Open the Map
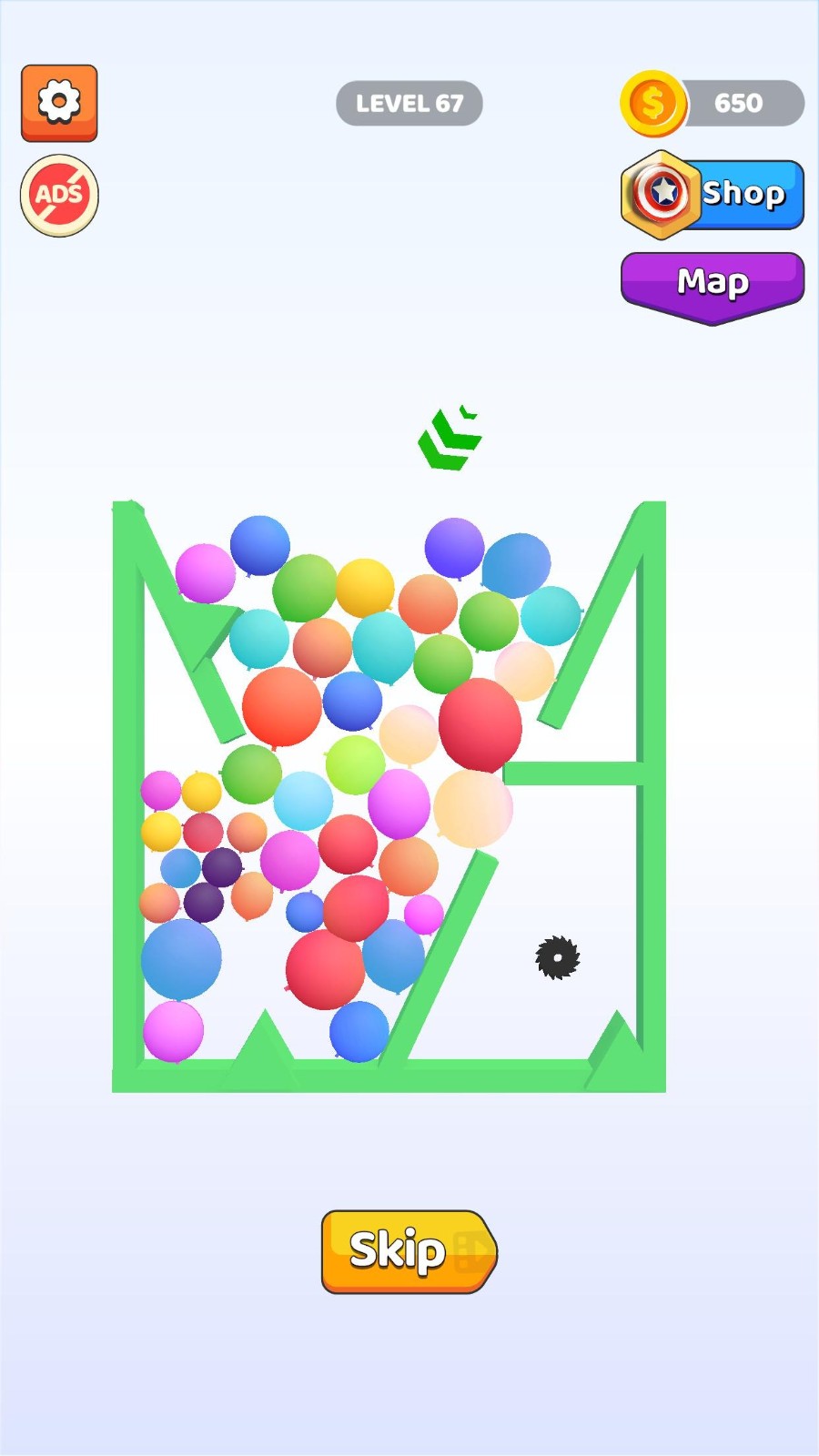Screen dimensions: 819x1456 click(713, 284)
